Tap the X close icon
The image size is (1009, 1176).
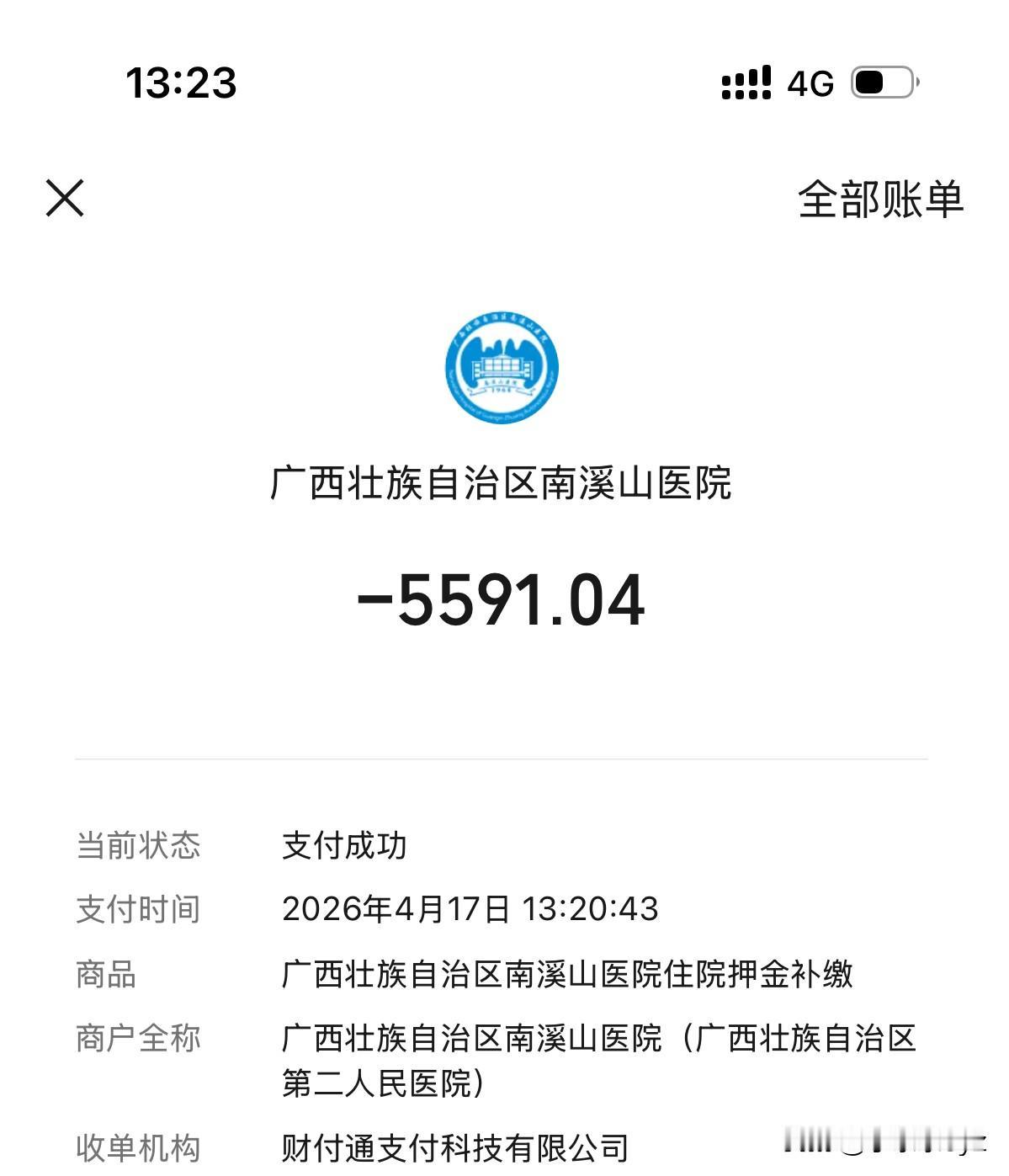[x=66, y=199]
